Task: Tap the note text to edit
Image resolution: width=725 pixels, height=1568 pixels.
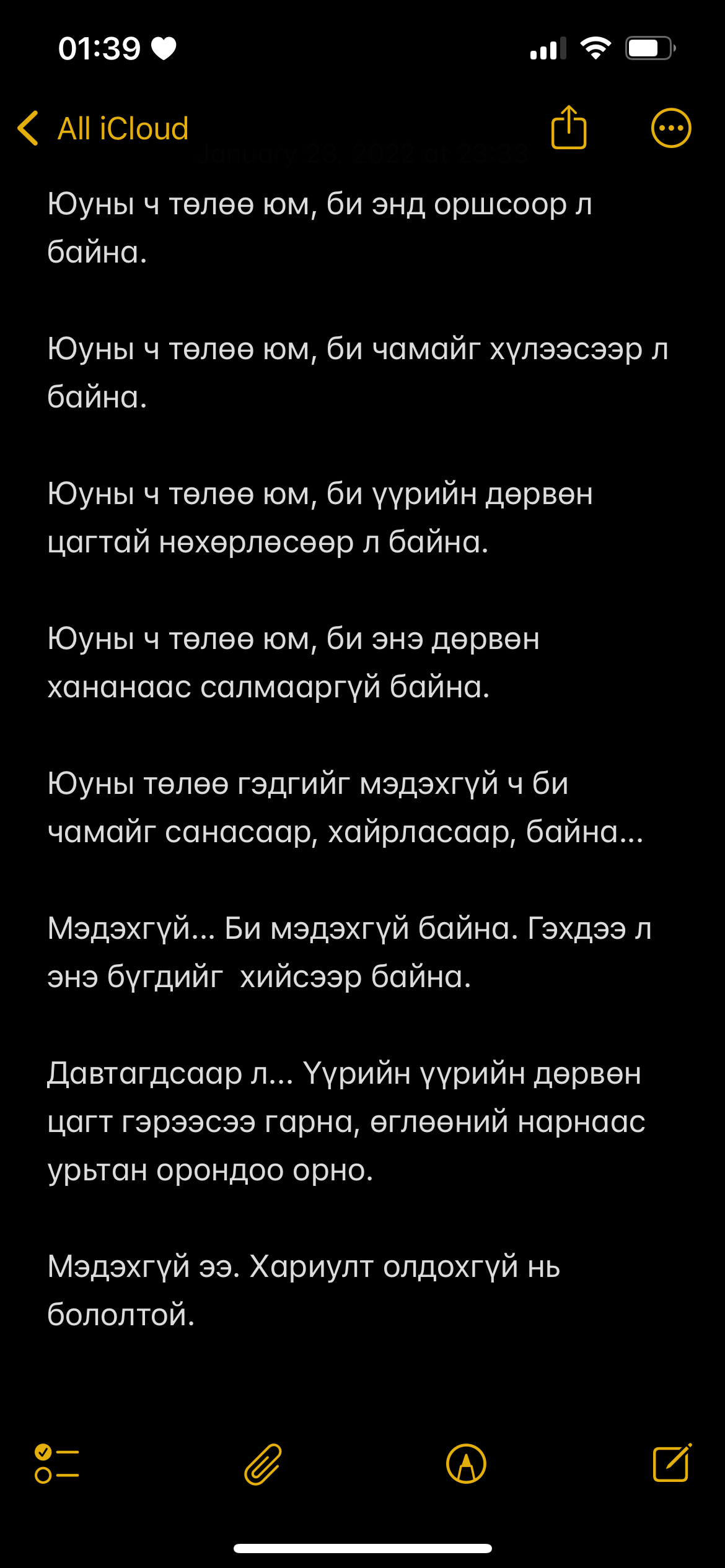Action: click(347, 687)
